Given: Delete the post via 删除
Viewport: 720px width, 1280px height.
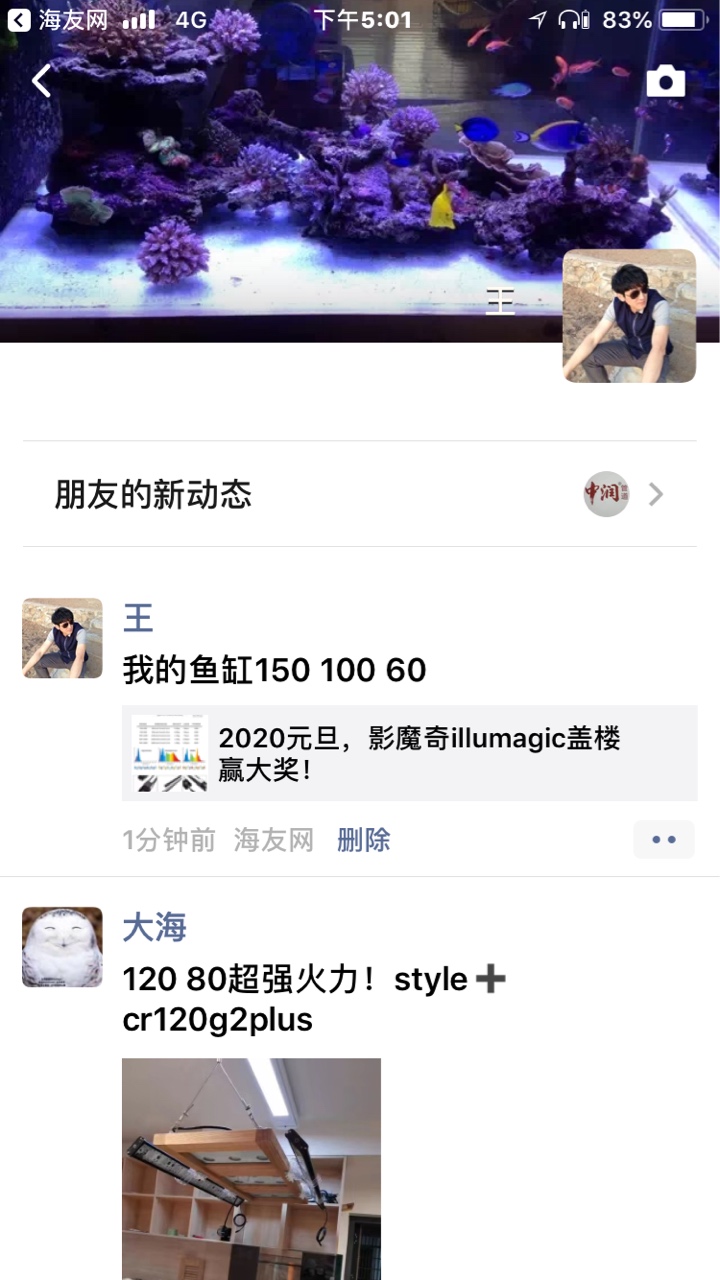Looking at the screenshot, I should pos(363,840).
